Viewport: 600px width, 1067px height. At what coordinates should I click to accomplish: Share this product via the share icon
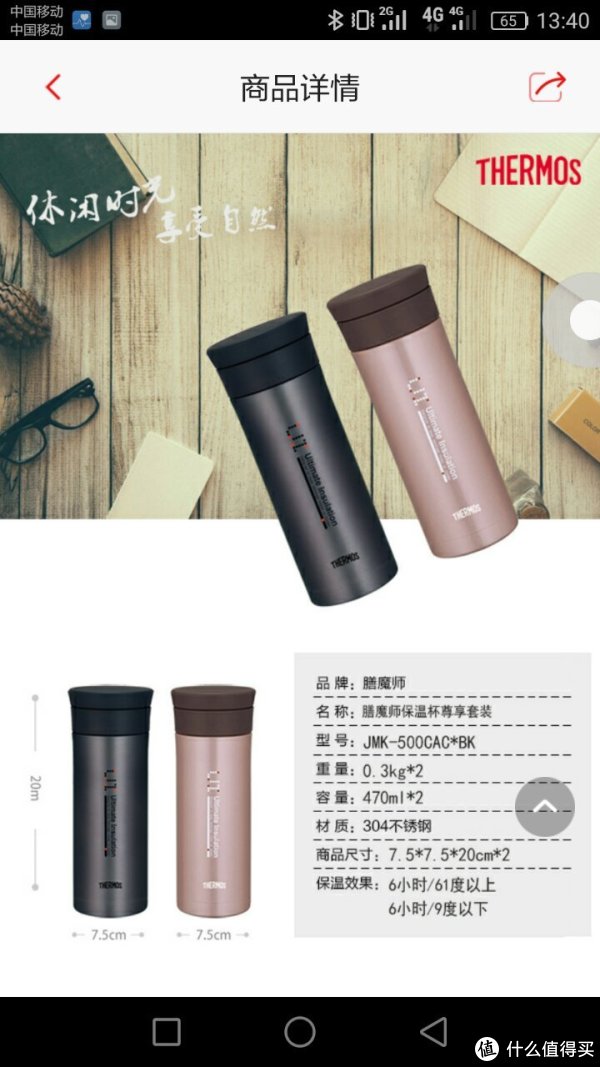pos(547,86)
